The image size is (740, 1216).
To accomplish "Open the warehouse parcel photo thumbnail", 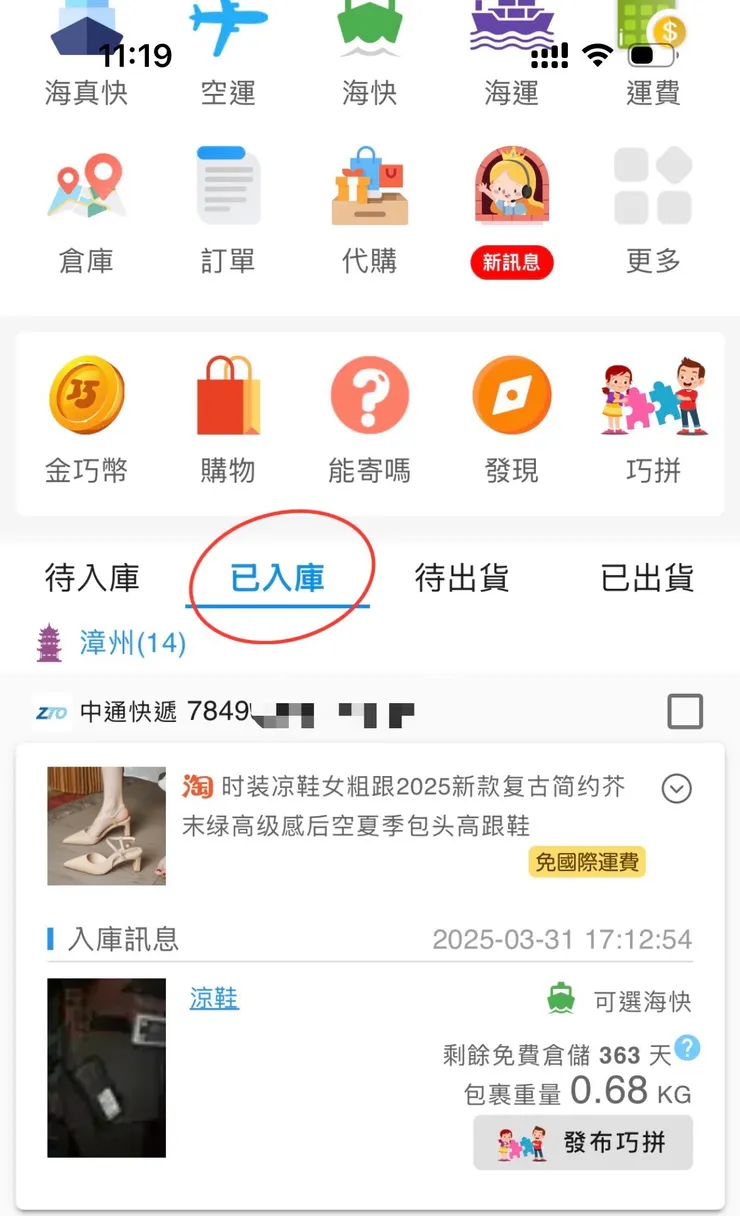I will (106, 1067).
